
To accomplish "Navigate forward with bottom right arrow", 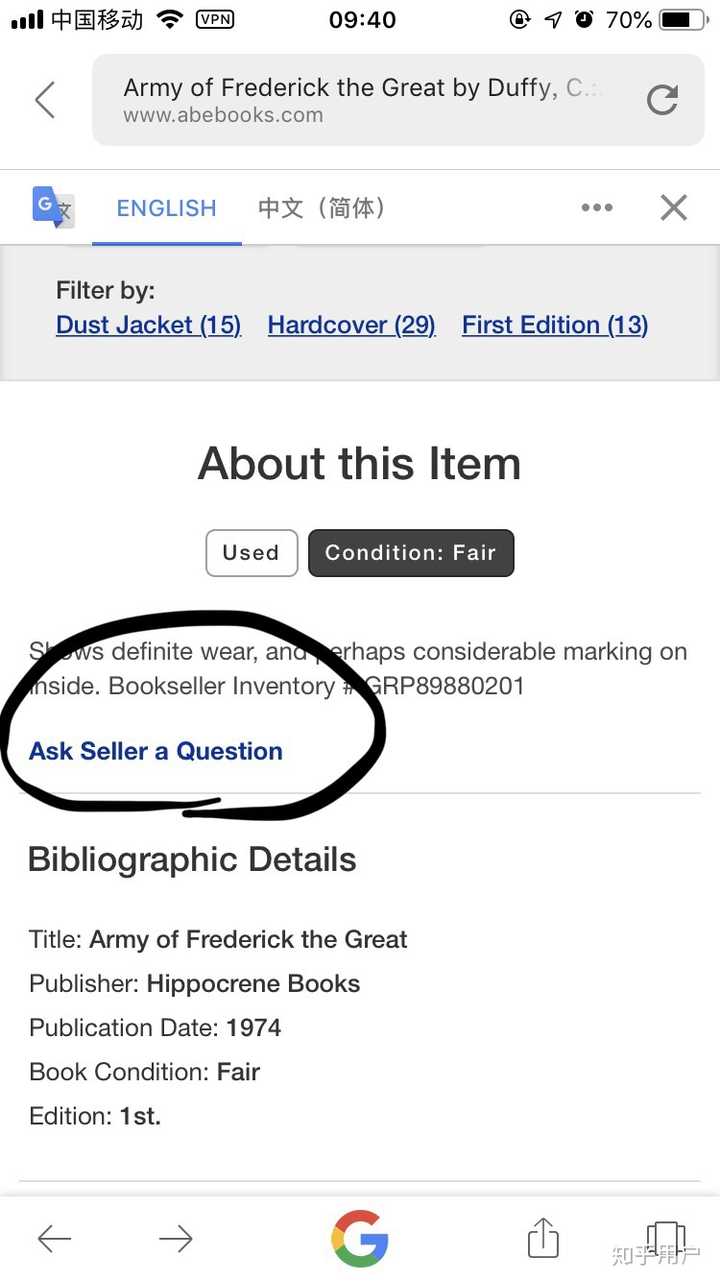I will (176, 1239).
